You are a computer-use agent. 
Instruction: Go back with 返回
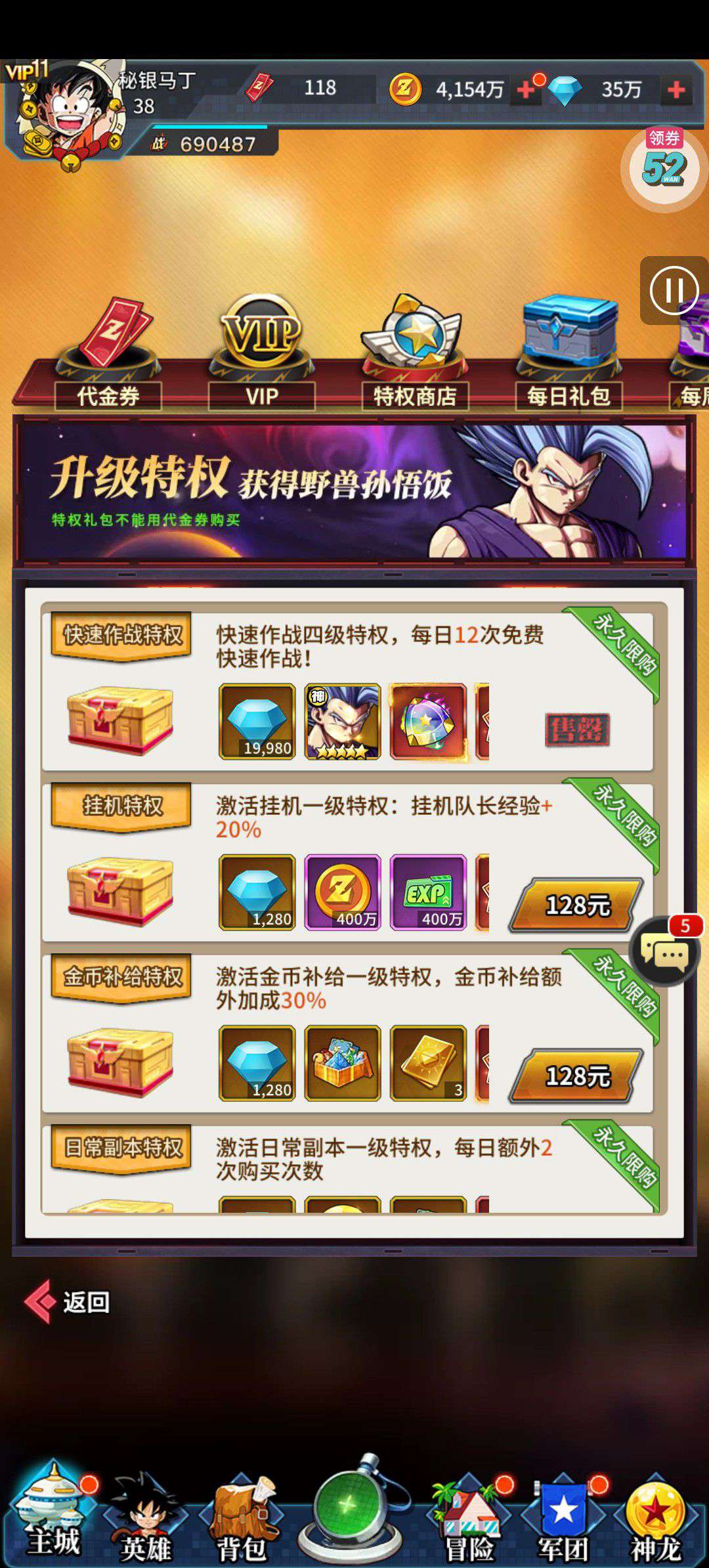point(67,1301)
